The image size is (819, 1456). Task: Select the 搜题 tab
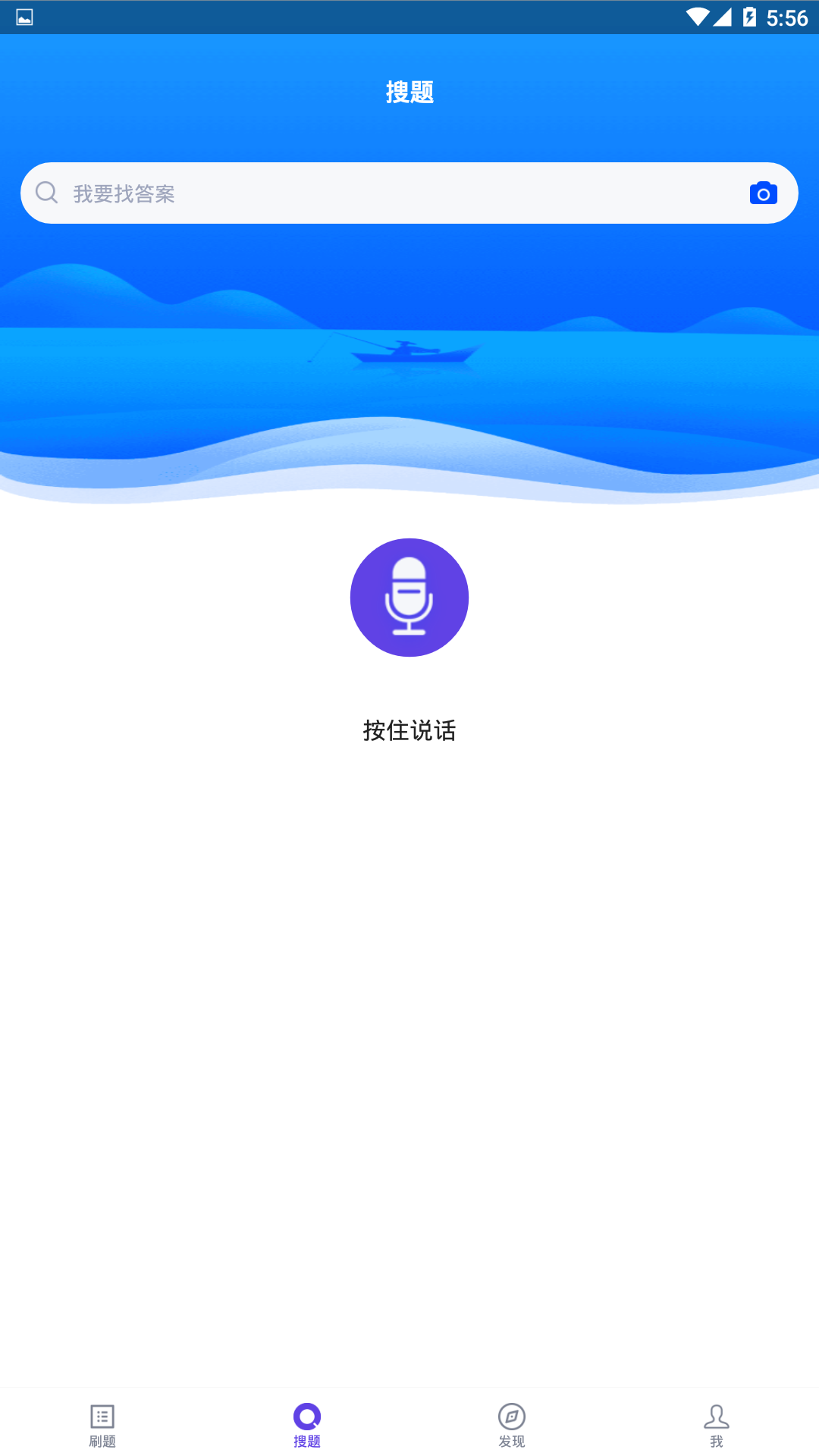[307, 1424]
